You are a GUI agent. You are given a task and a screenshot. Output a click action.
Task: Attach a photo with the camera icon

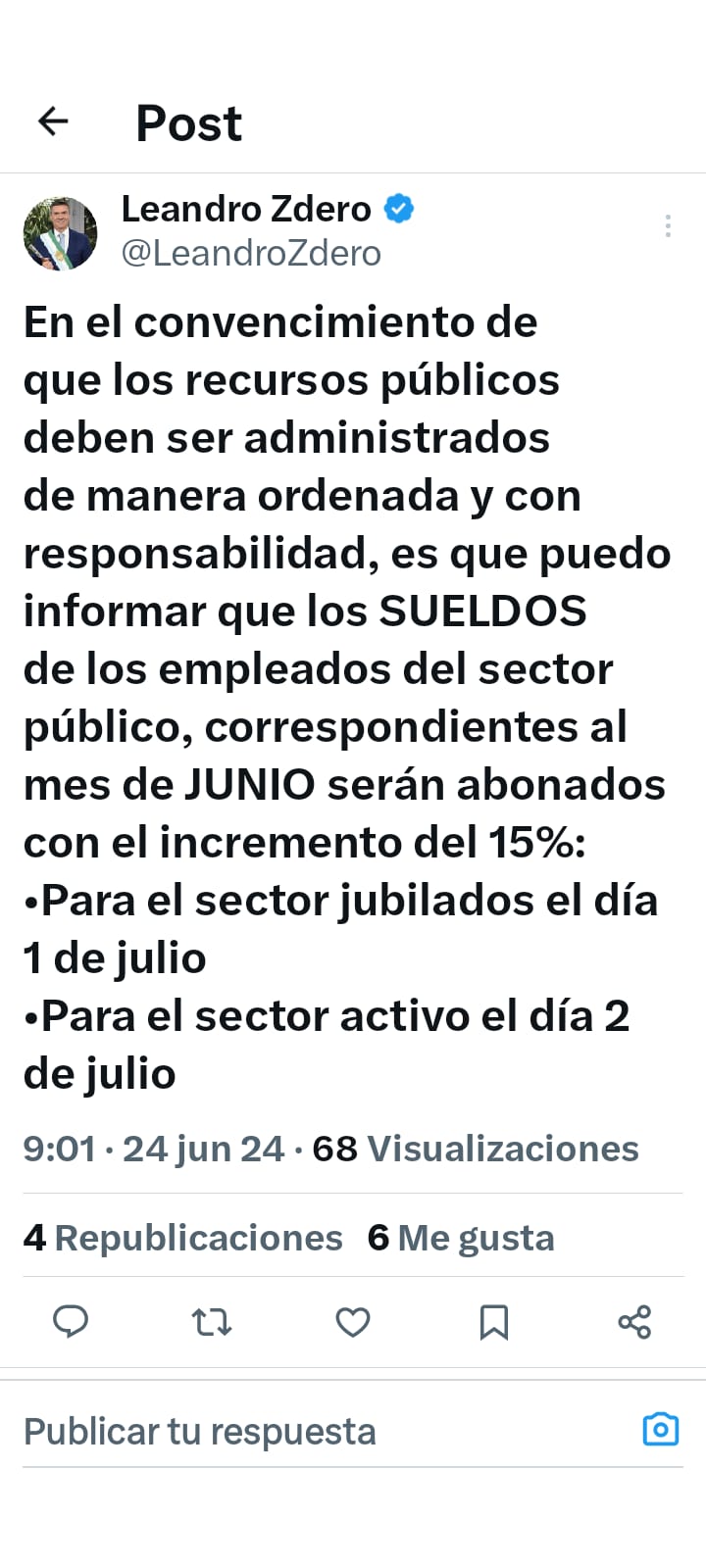tap(661, 1430)
